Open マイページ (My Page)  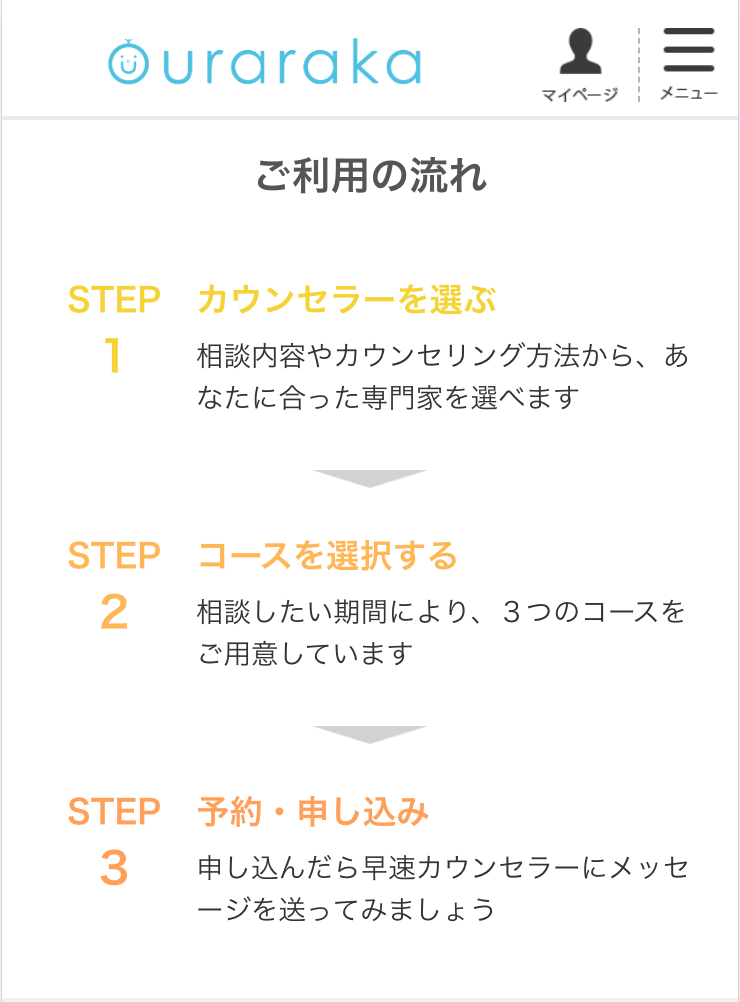click(580, 64)
